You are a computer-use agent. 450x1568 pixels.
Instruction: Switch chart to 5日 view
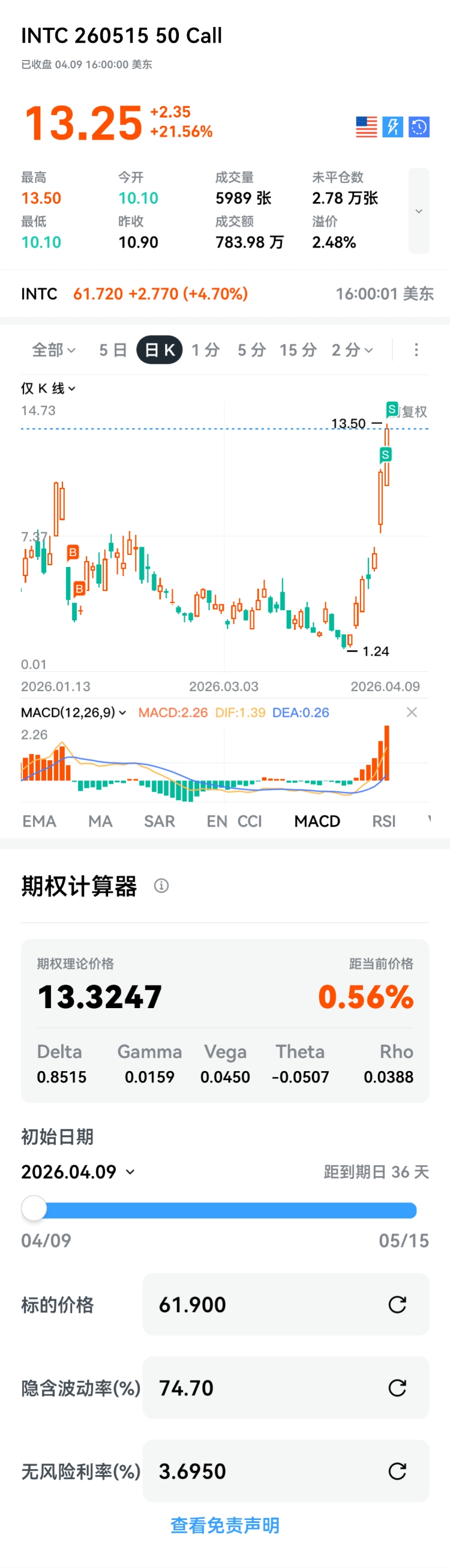(113, 350)
